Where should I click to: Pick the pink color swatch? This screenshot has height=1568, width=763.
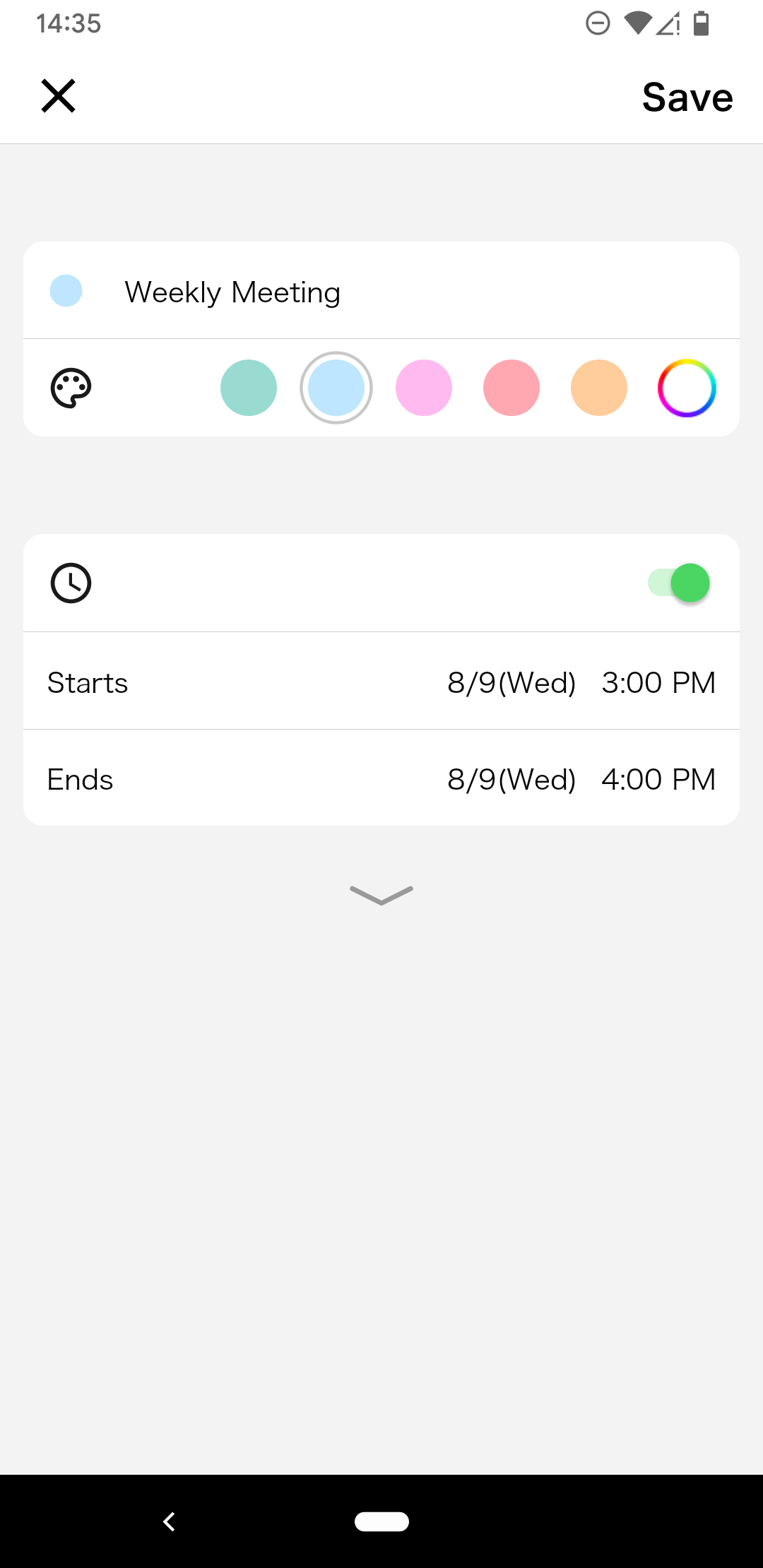[x=424, y=388]
